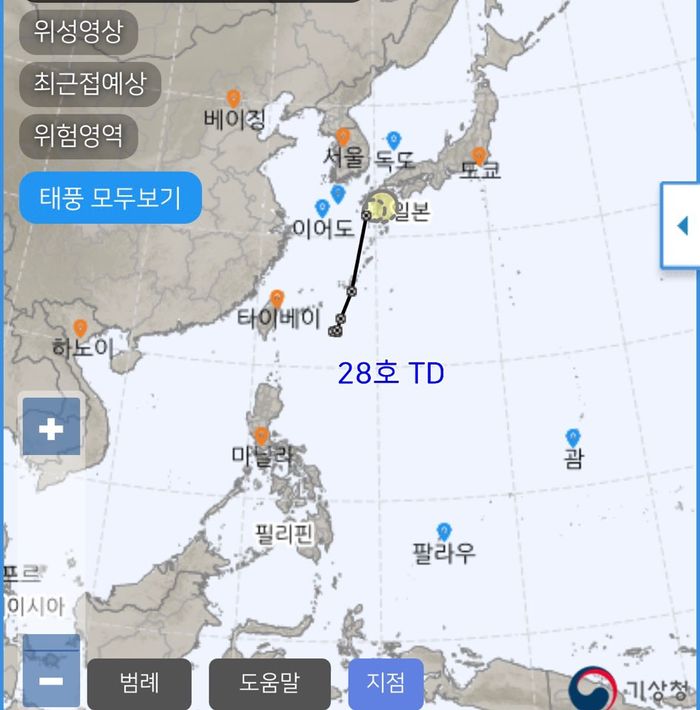Open the 도움말 help panel
This screenshot has height=710, width=700.
[x=269, y=684]
